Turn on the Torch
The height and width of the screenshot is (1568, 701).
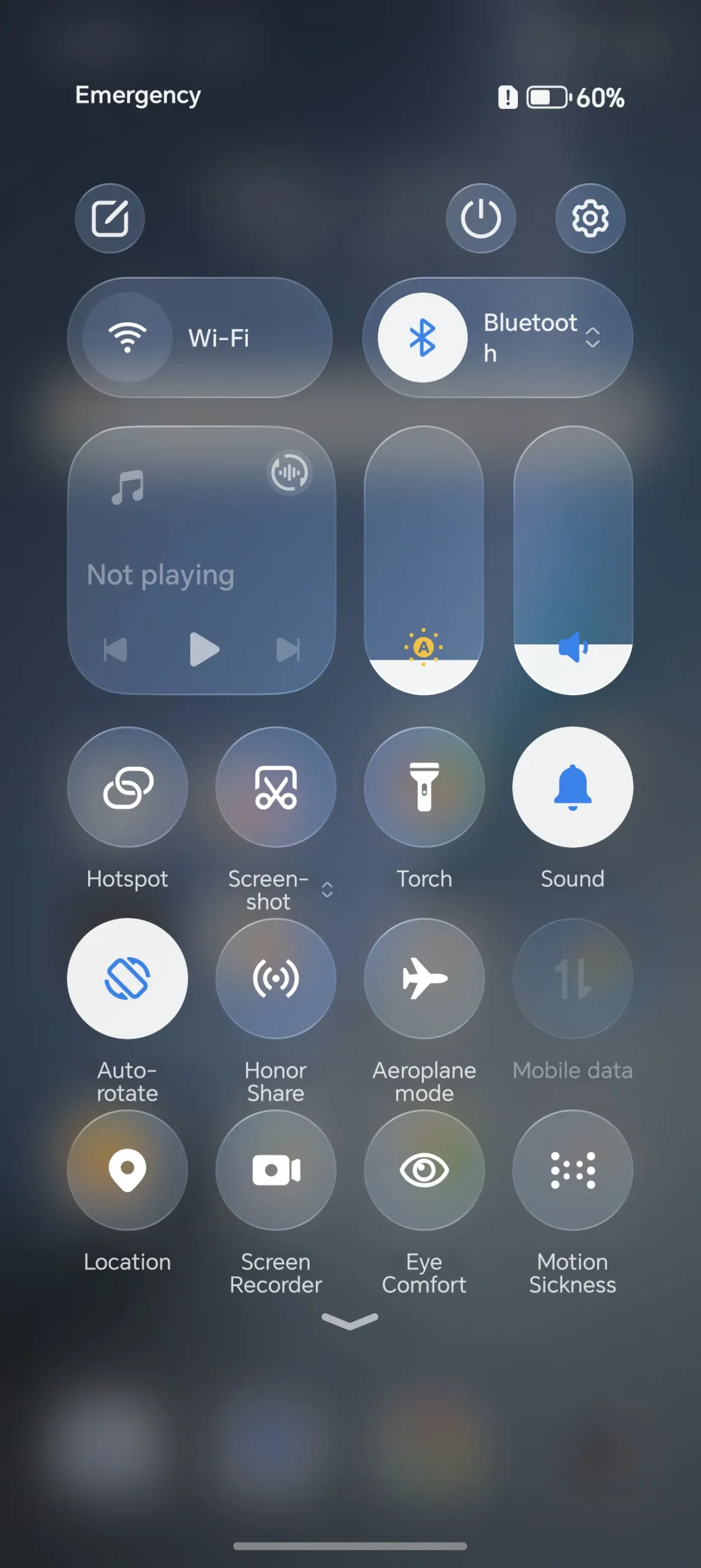[x=424, y=787]
